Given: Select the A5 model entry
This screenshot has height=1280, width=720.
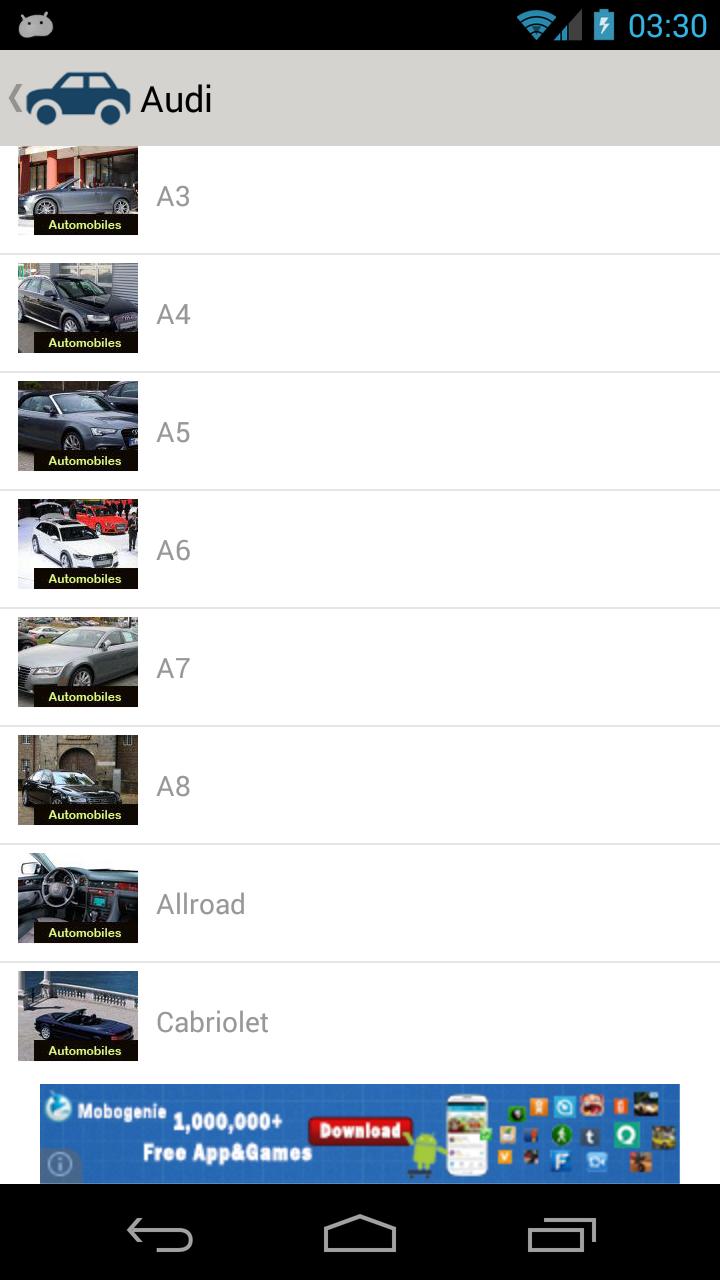Looking at the screenshot, I should click(x=360, y=431).
